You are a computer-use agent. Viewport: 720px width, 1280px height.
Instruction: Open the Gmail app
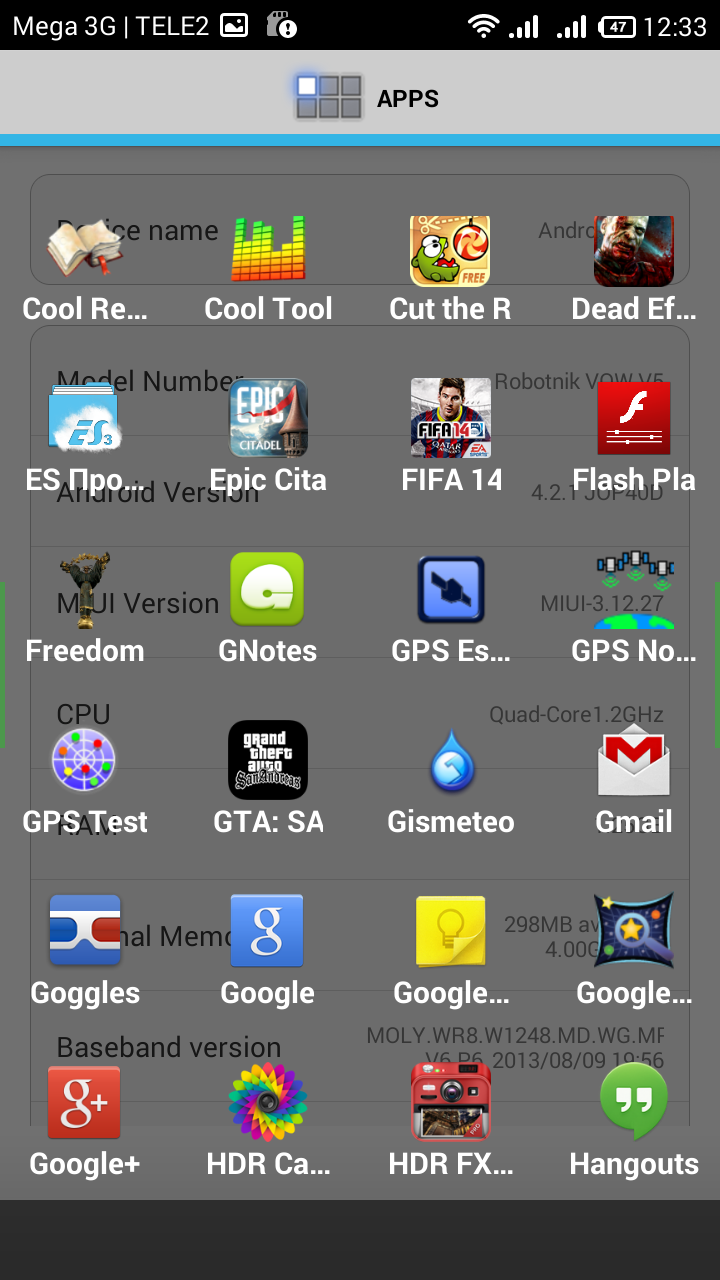coord(633,762)
